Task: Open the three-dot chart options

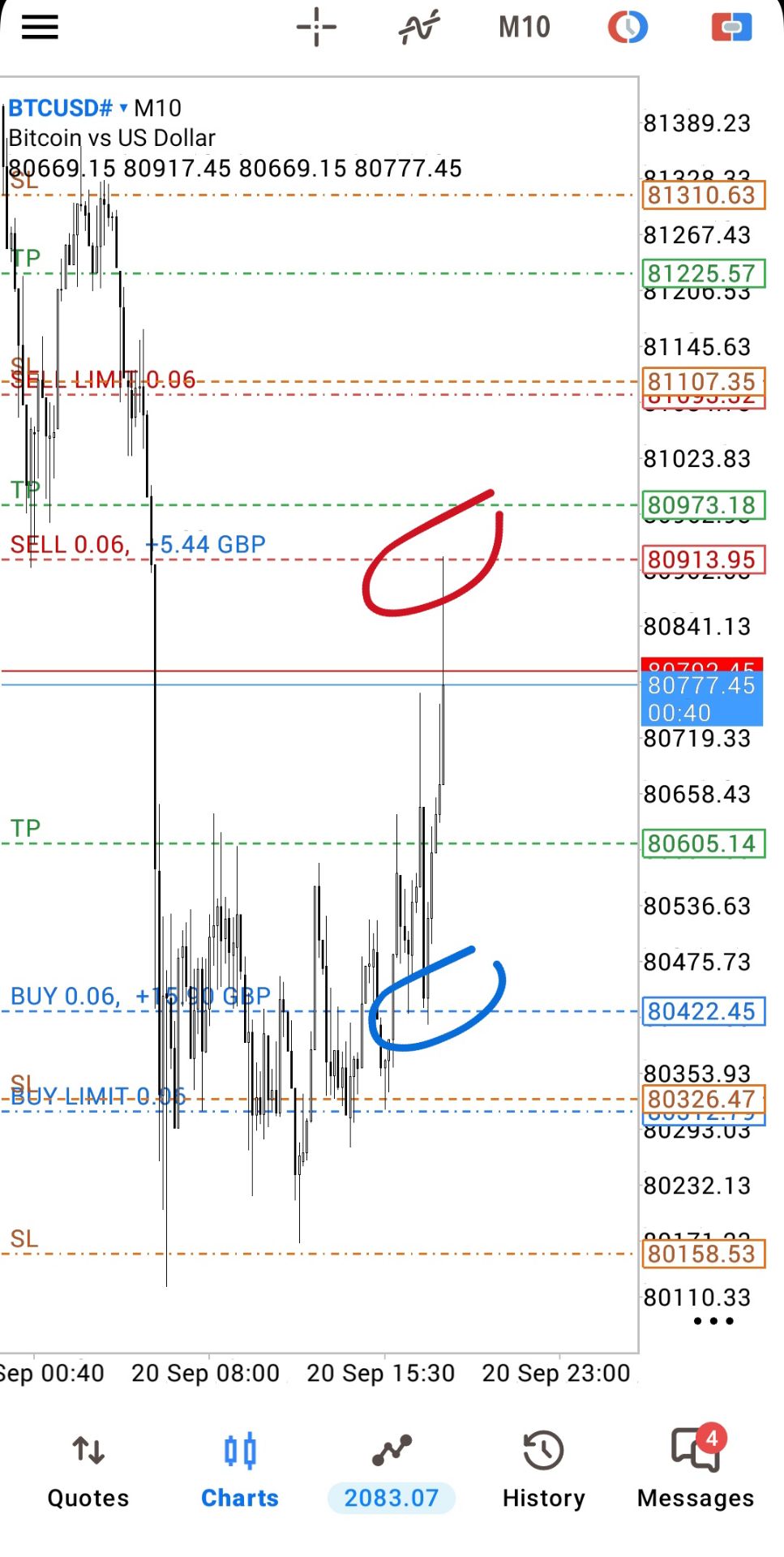Action: pos(713,1321)
